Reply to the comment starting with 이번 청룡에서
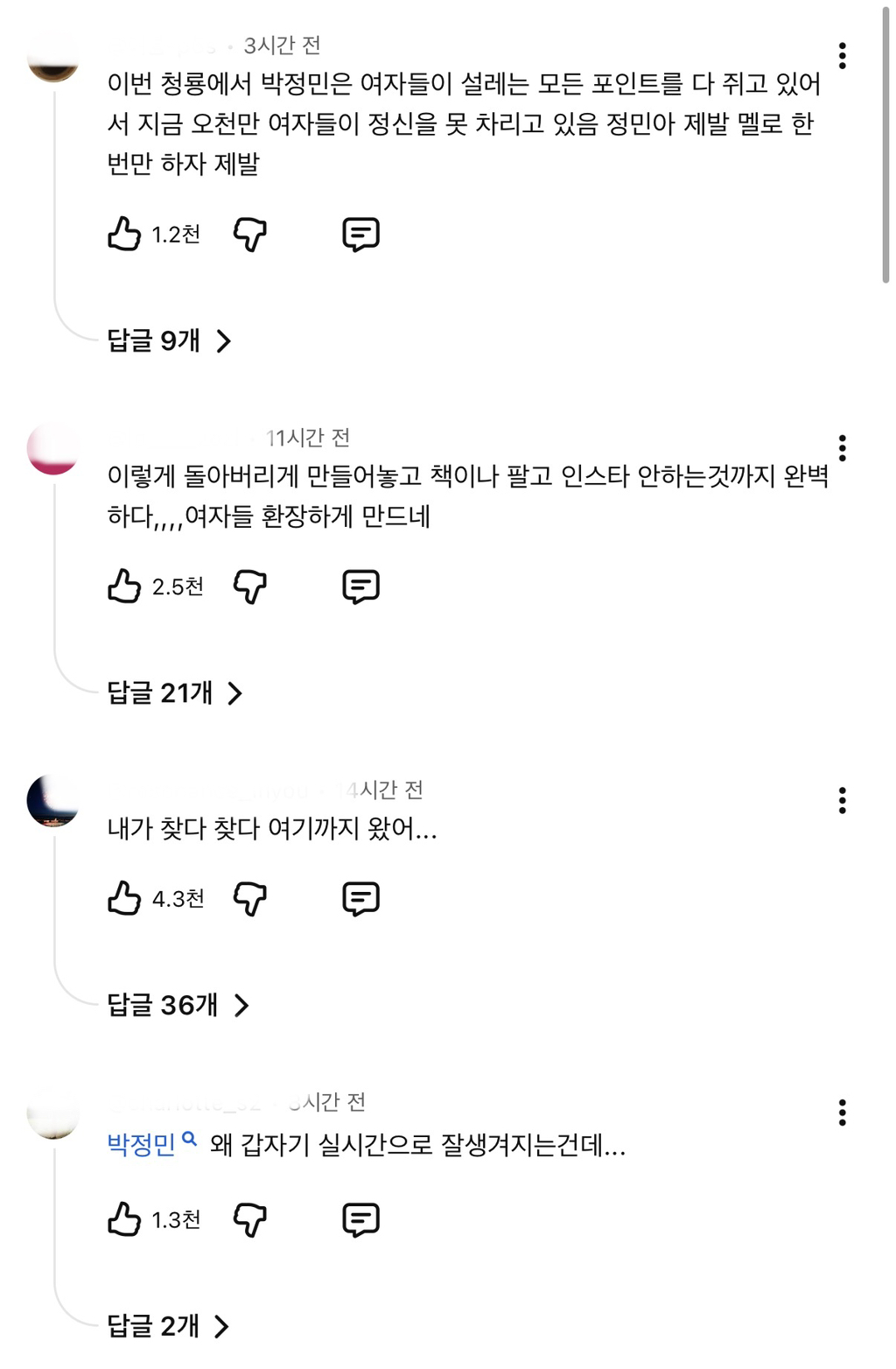This screenshot has width=896, height=1369. coord(360,234)
